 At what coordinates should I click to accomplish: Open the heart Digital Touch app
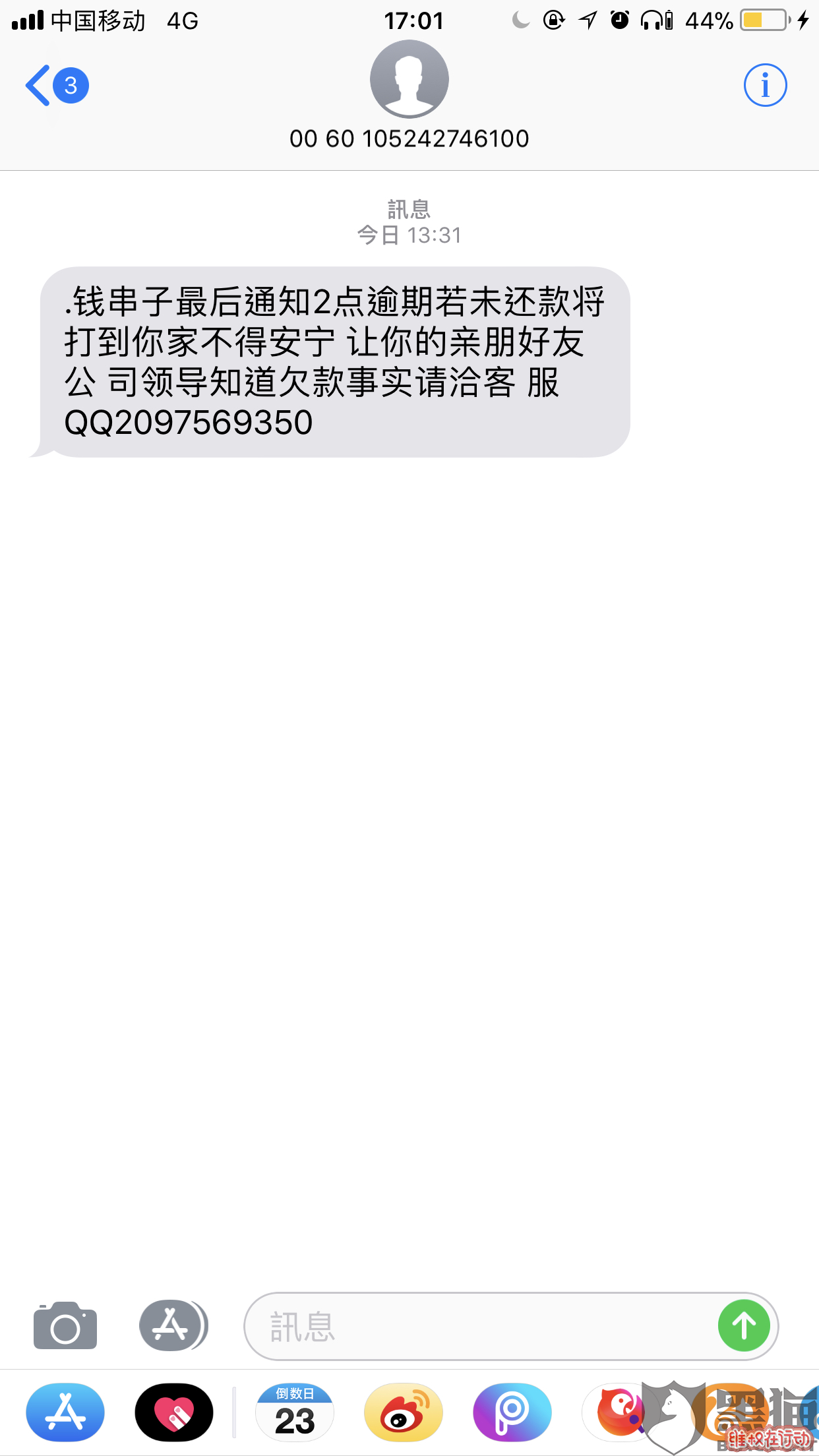click(x=174, y=1412)
